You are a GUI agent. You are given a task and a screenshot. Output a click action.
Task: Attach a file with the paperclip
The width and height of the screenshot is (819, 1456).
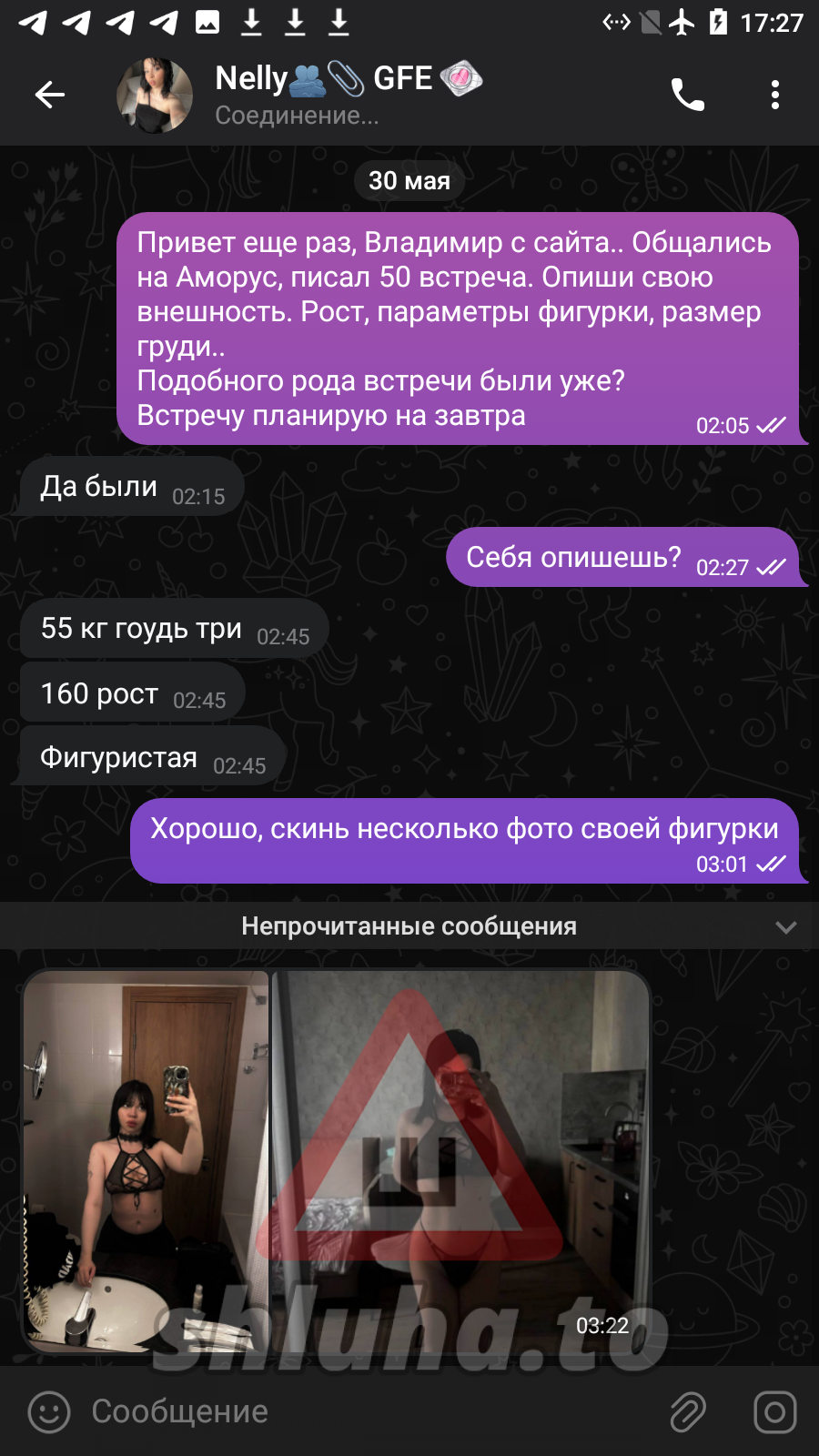click(688, 1412)
